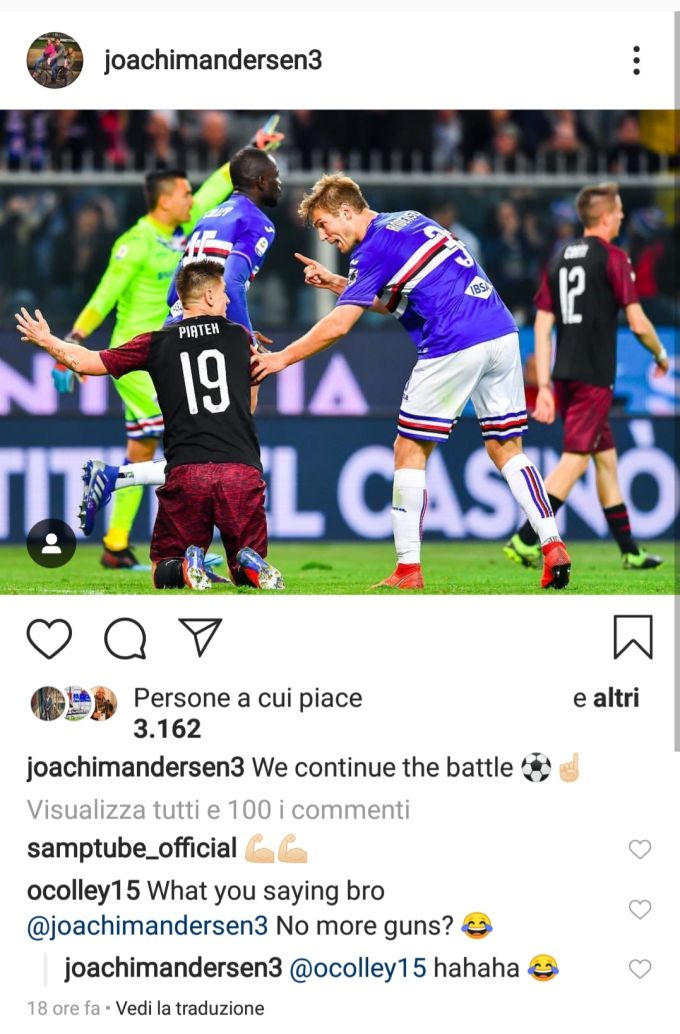Save the post with the bookmark icon
Image resolution: width=680 pixels, height=1034 pixels.
632,637
